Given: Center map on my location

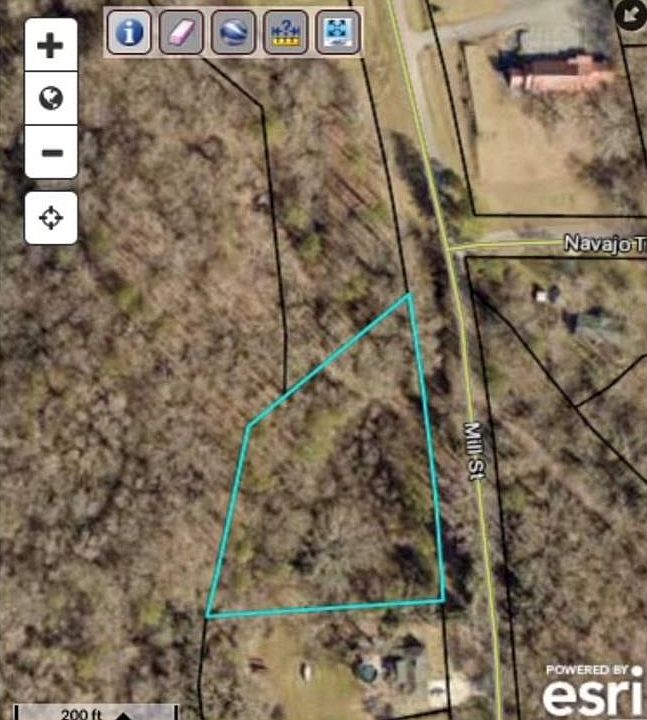Looking at the screenshot, I should (x=51, y=218).
